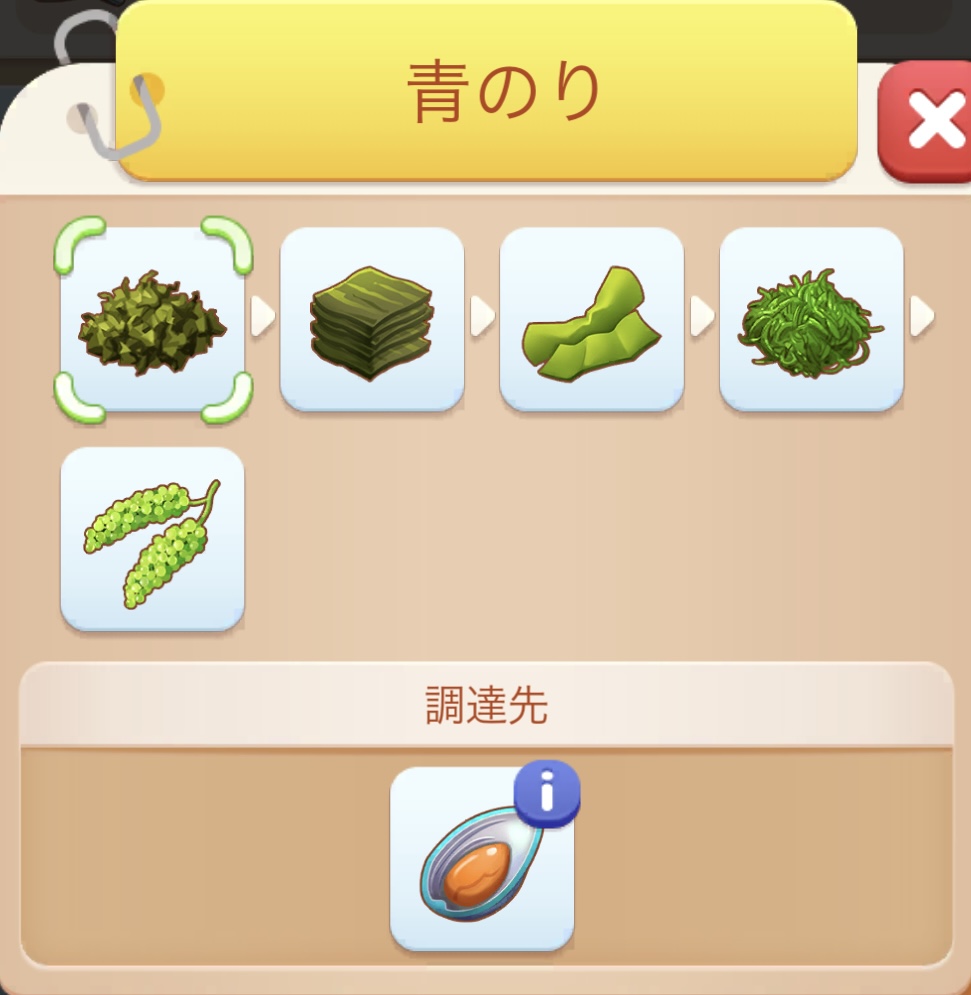Image resolution: width=971 pixels, height=995 pixels.
Task: Select the stacked nori sheets tile
Action: coord(372,319)
